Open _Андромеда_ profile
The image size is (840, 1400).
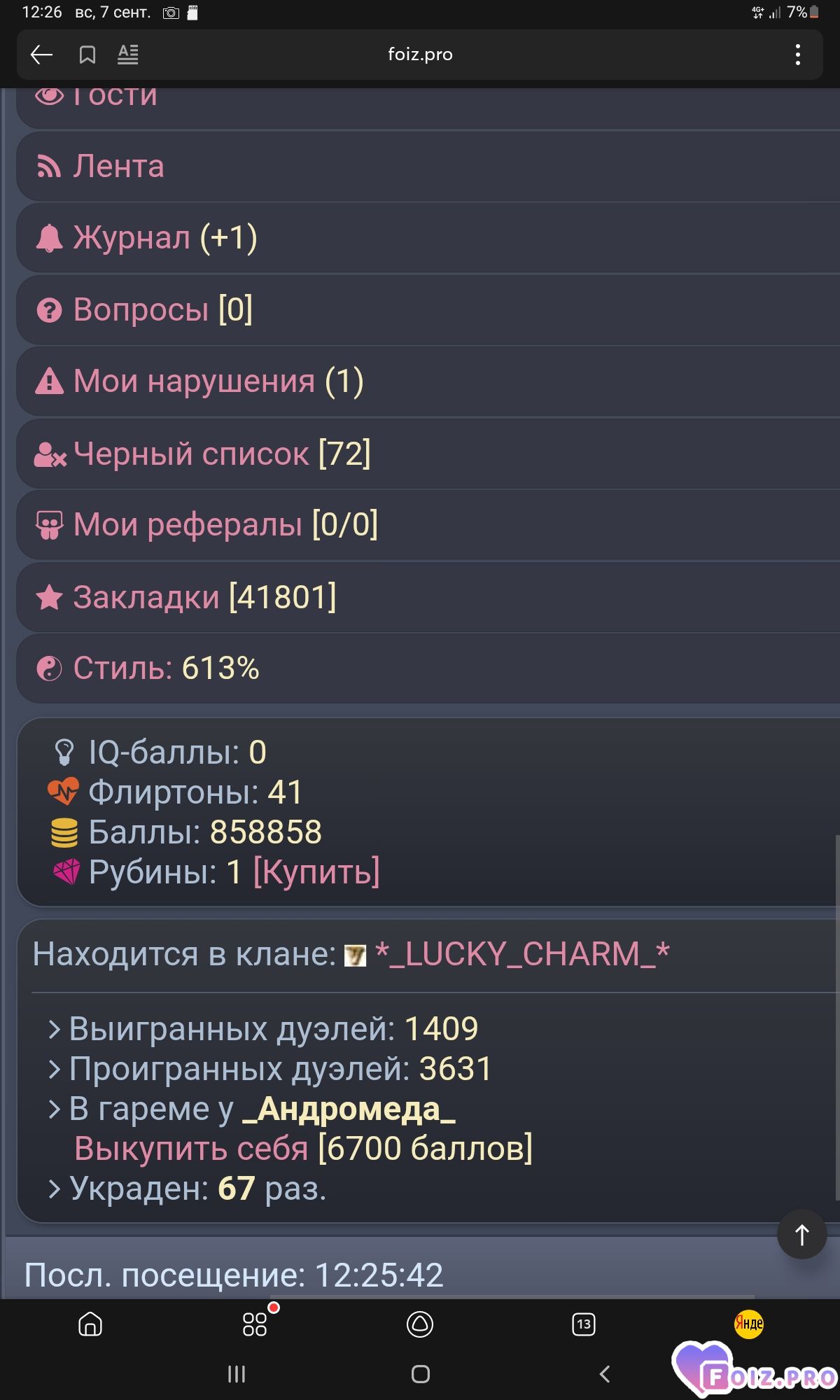[349, 1109]
